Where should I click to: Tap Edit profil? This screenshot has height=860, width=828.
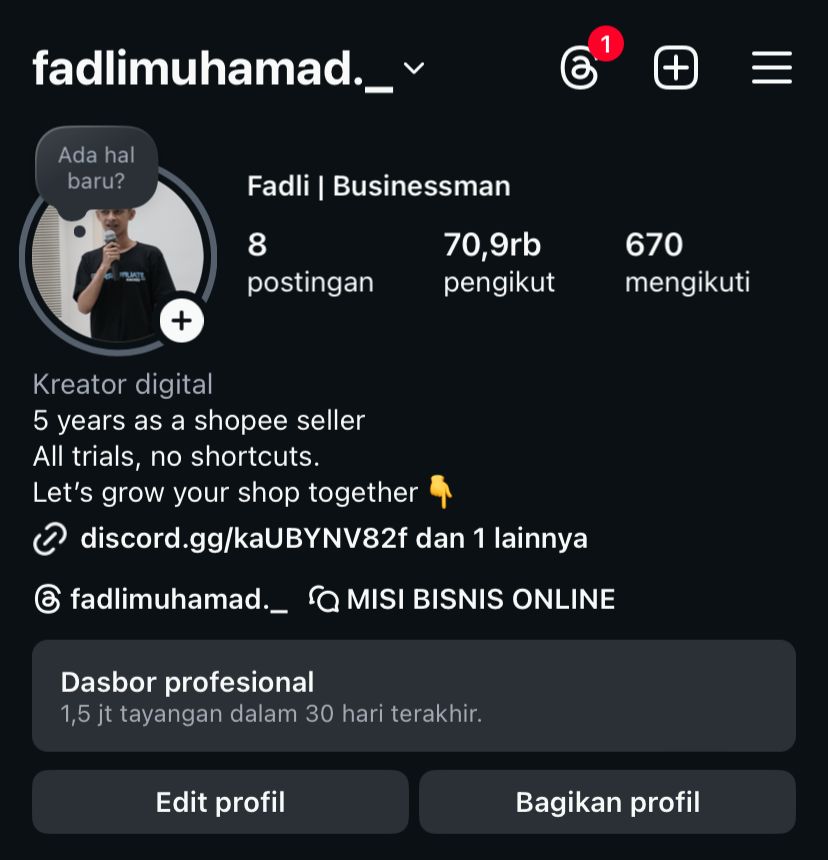(220, 802)
